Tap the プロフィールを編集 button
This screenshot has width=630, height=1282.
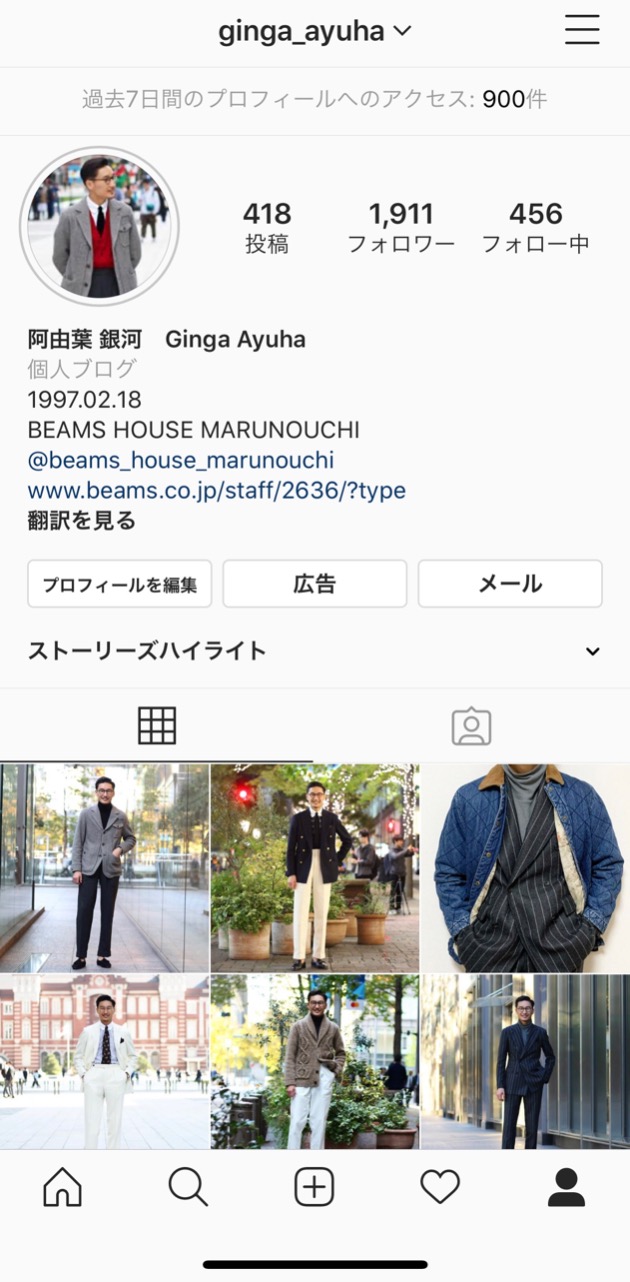[119, 584]
